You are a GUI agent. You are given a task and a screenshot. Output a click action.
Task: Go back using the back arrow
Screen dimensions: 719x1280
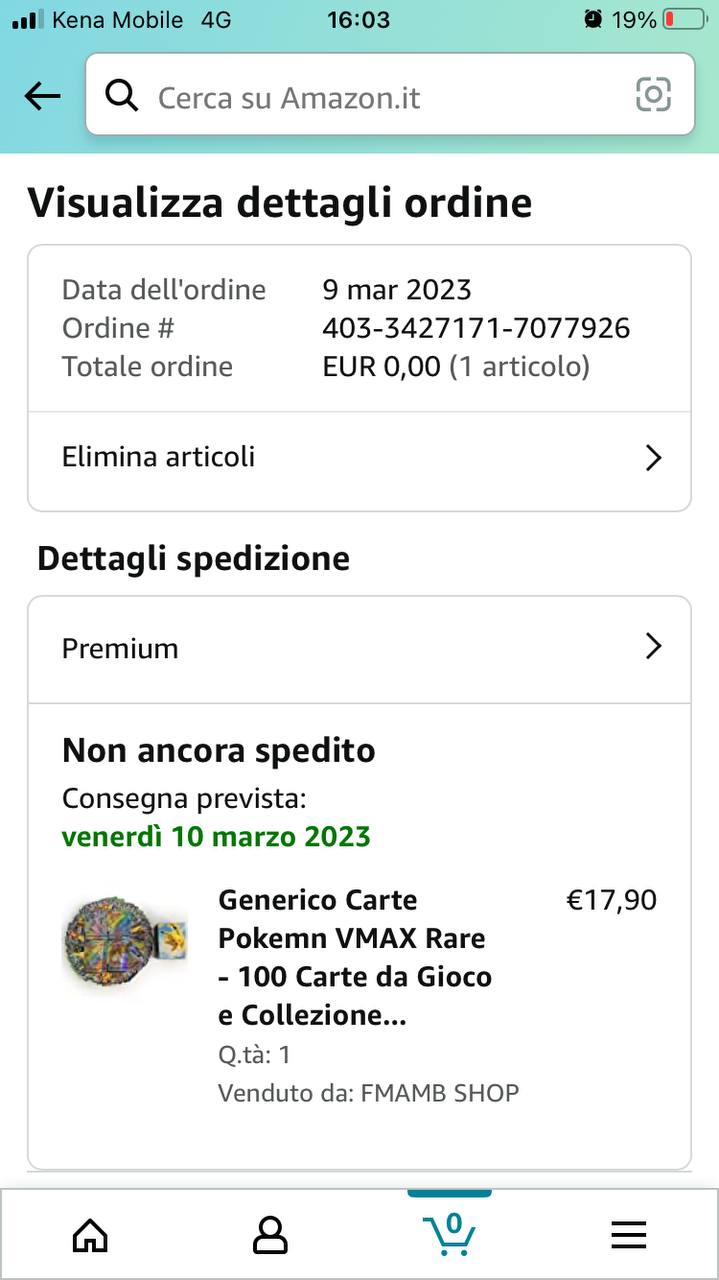42,96
